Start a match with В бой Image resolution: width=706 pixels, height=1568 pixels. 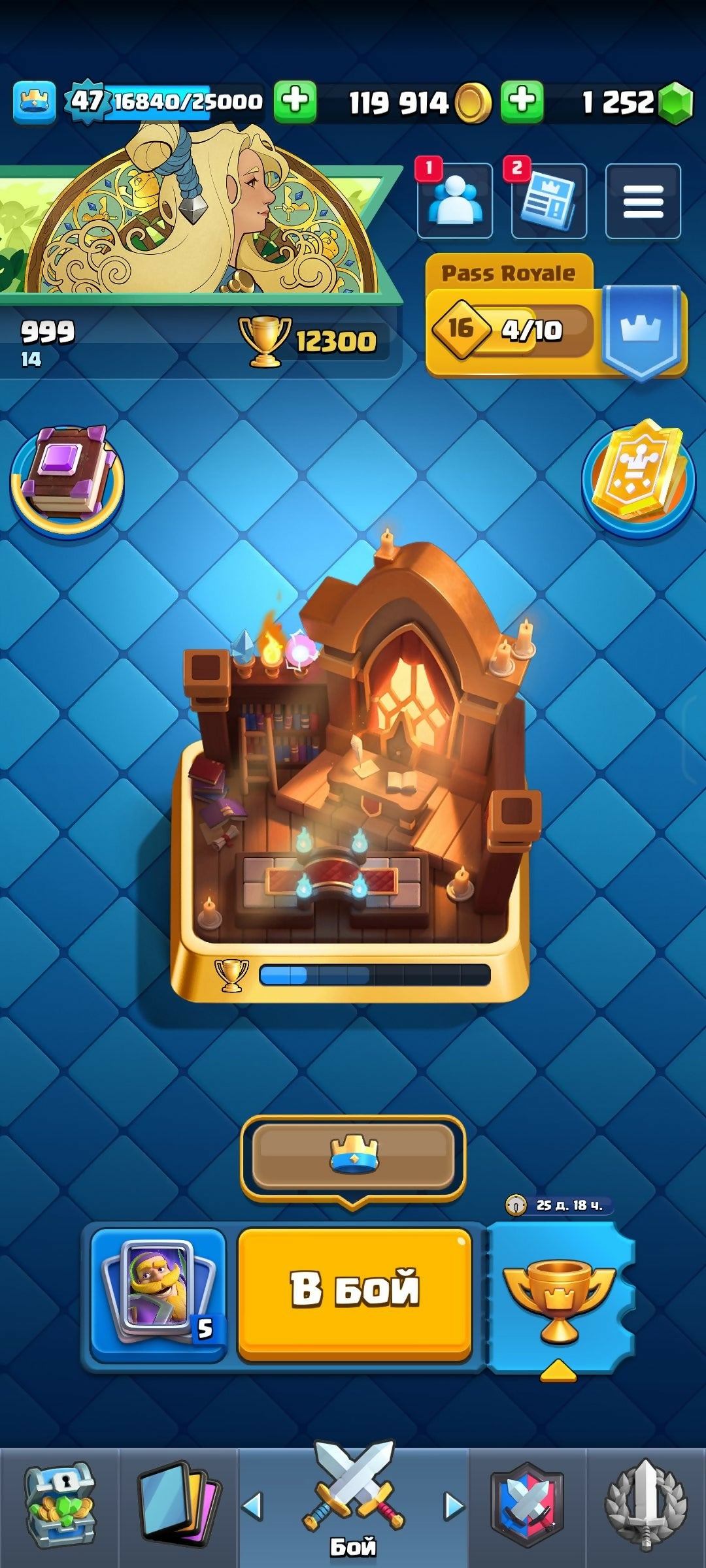[x=354, y=1294]
